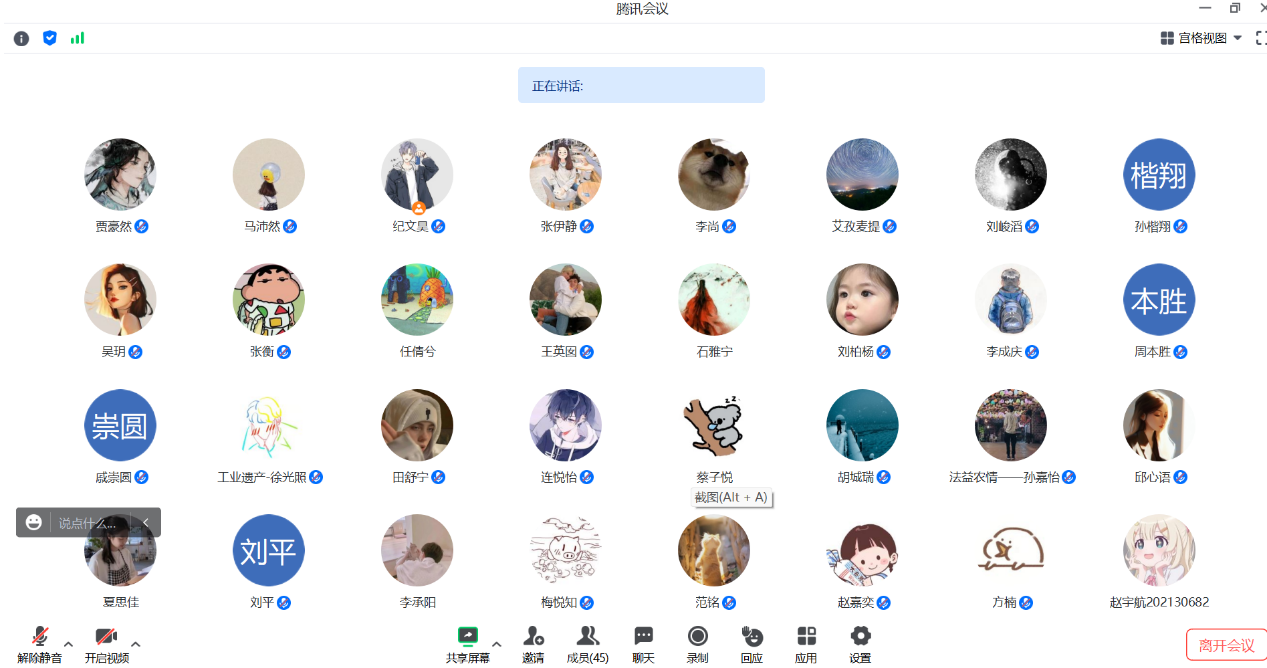The width and height of the screenshot is (1267, 668).
Task: Open the 回应 reactions menu
Action: pos(752,643)
